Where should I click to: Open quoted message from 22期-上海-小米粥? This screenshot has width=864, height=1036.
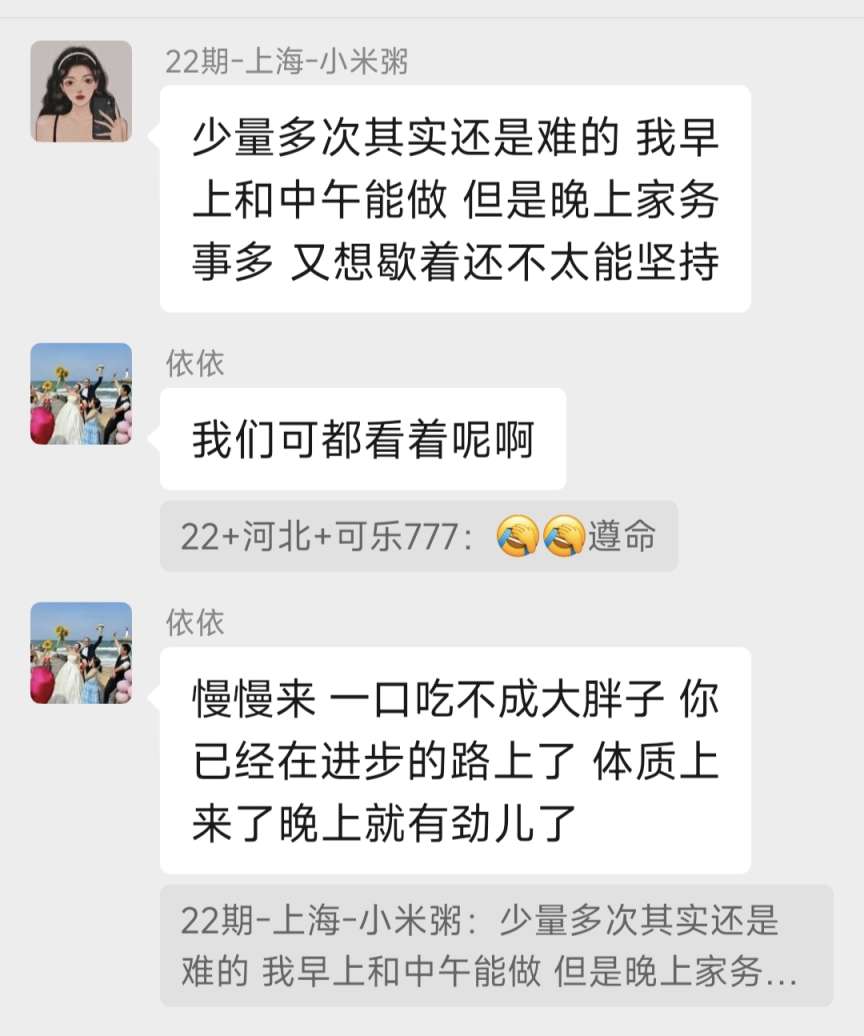click(495, 945)
